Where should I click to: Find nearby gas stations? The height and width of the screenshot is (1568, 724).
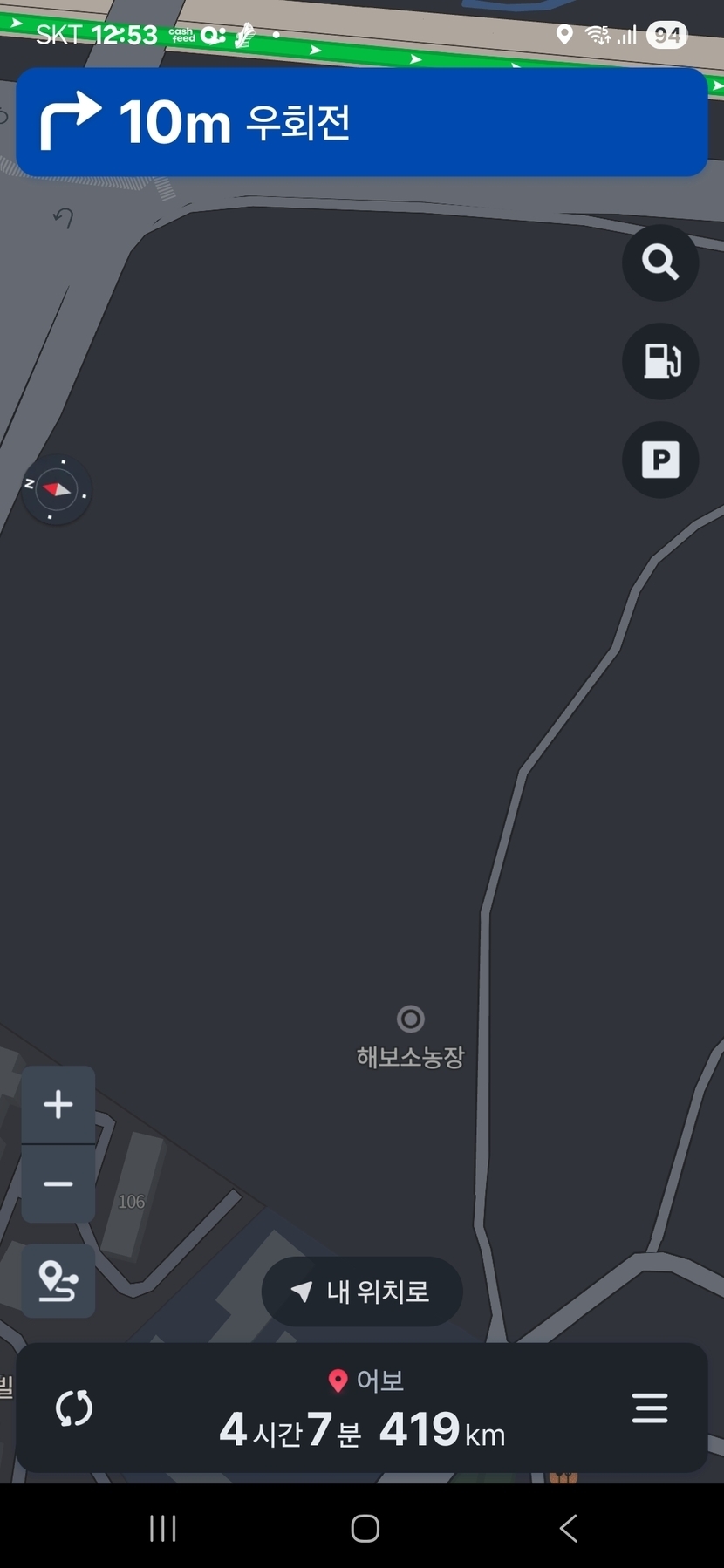(660, 361)
